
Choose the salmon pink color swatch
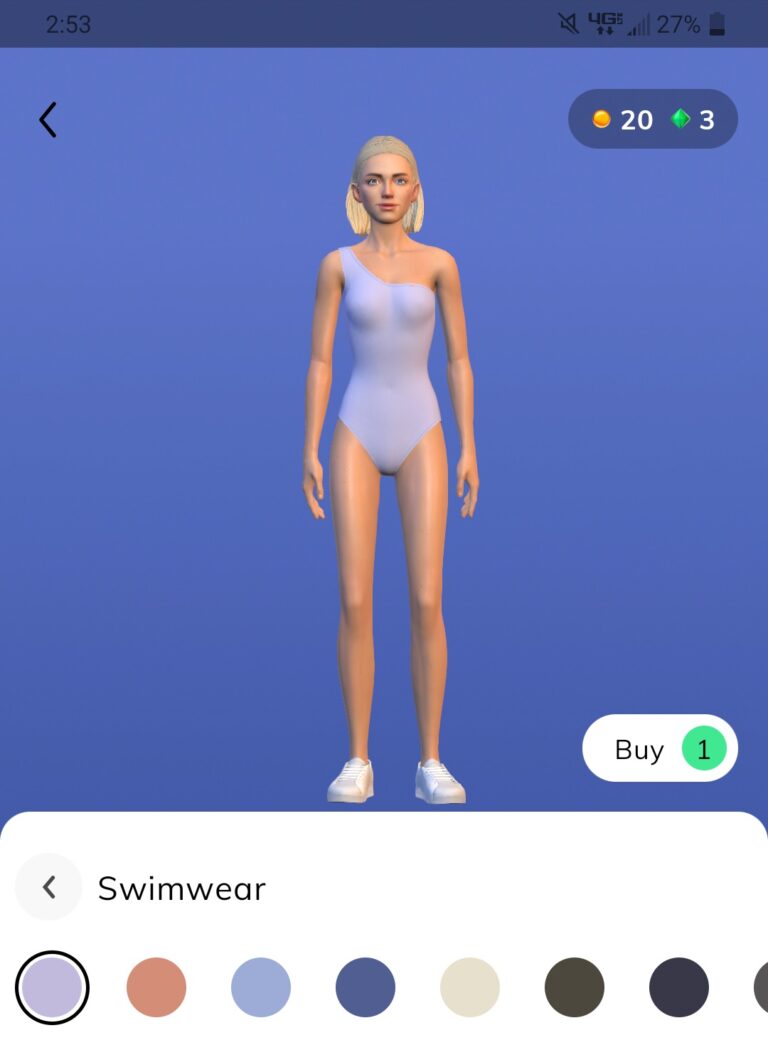click(x=156, y=988)
